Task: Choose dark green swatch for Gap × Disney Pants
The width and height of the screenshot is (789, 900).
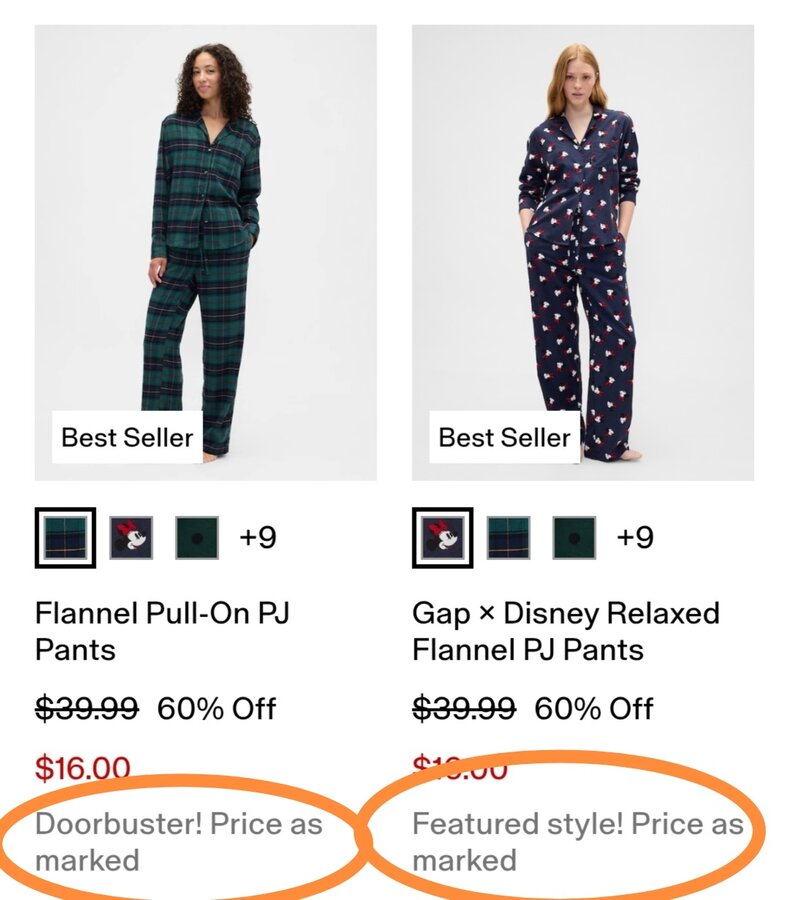Action: [574, 538]
